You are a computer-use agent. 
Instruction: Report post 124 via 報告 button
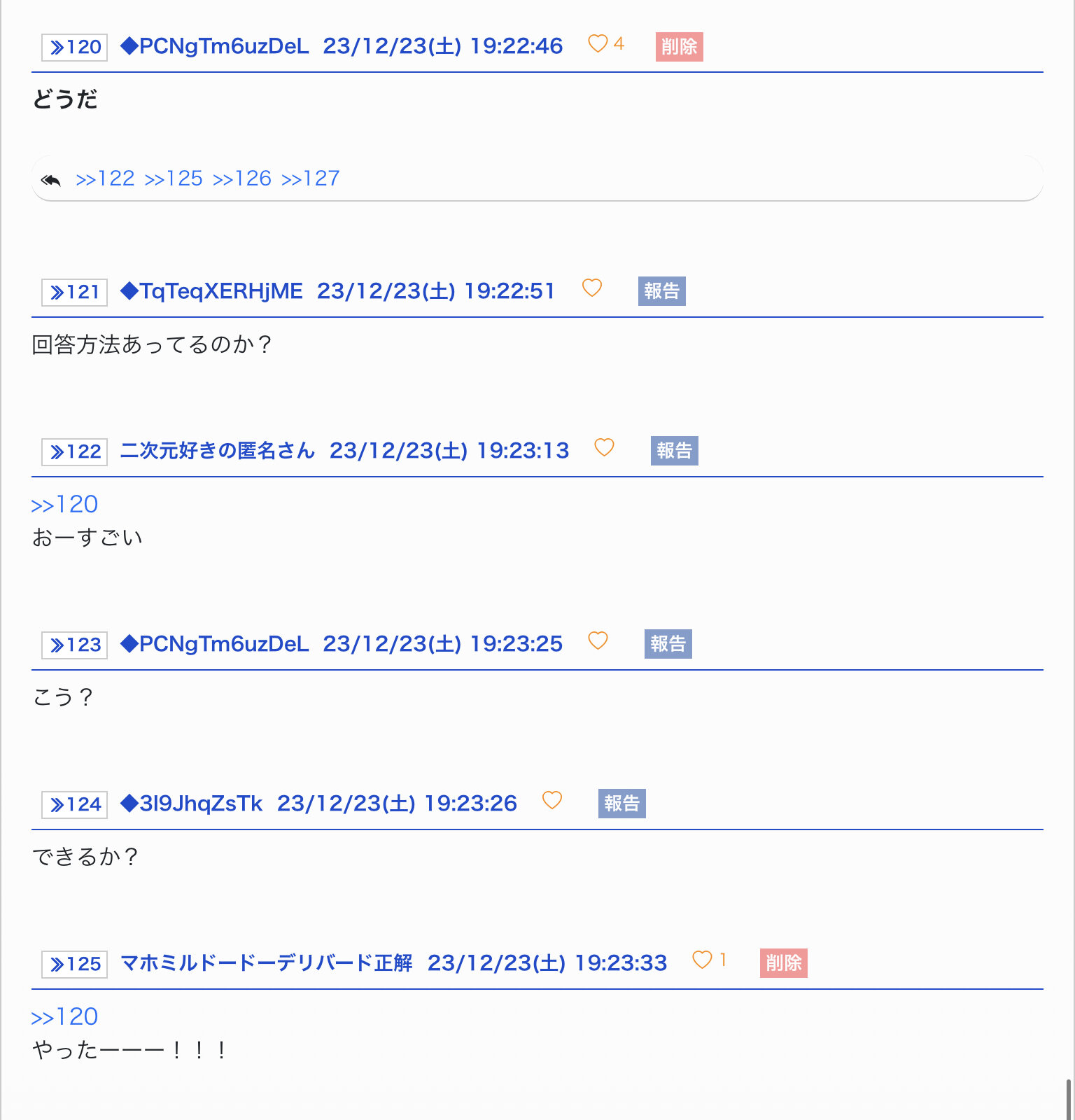point(621,804)
